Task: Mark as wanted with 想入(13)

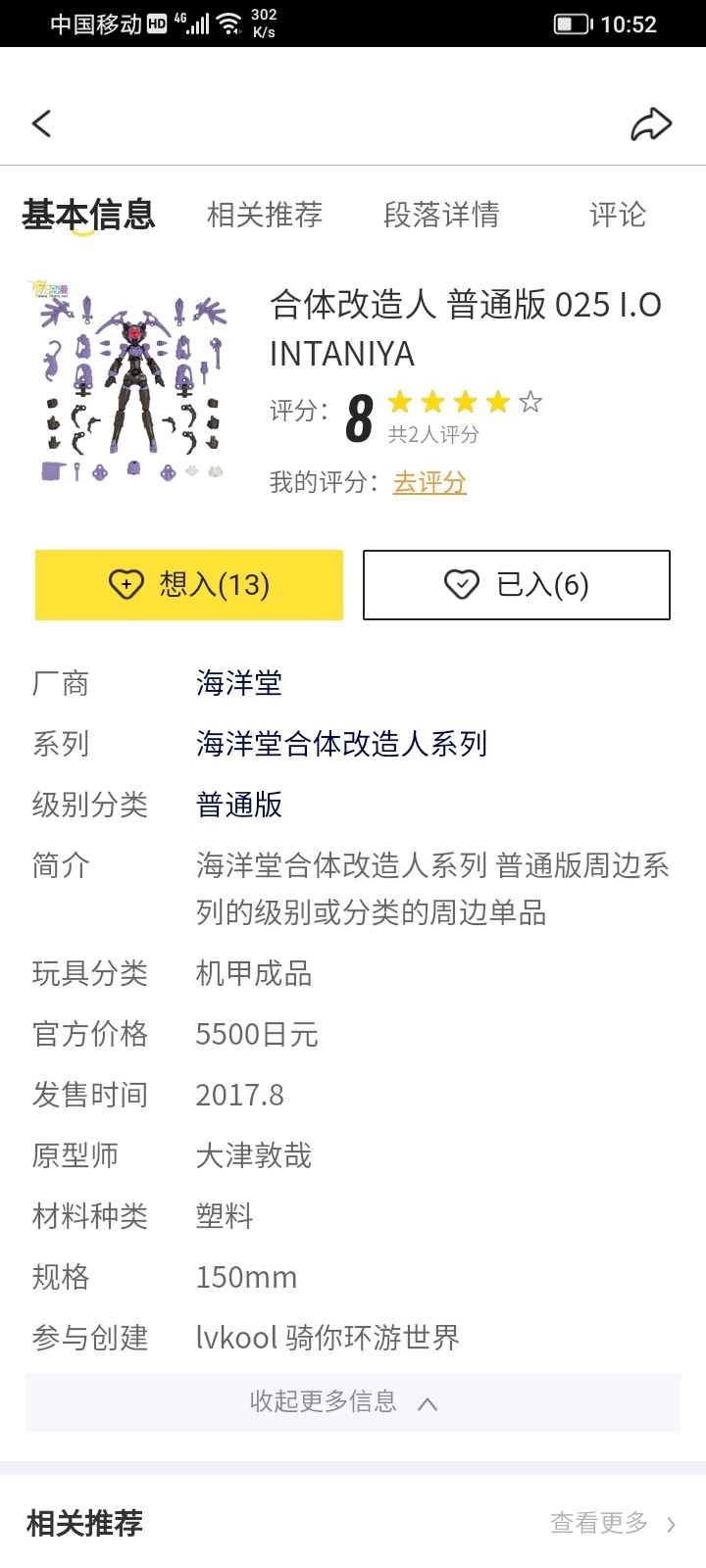Action: coord(189,585)
